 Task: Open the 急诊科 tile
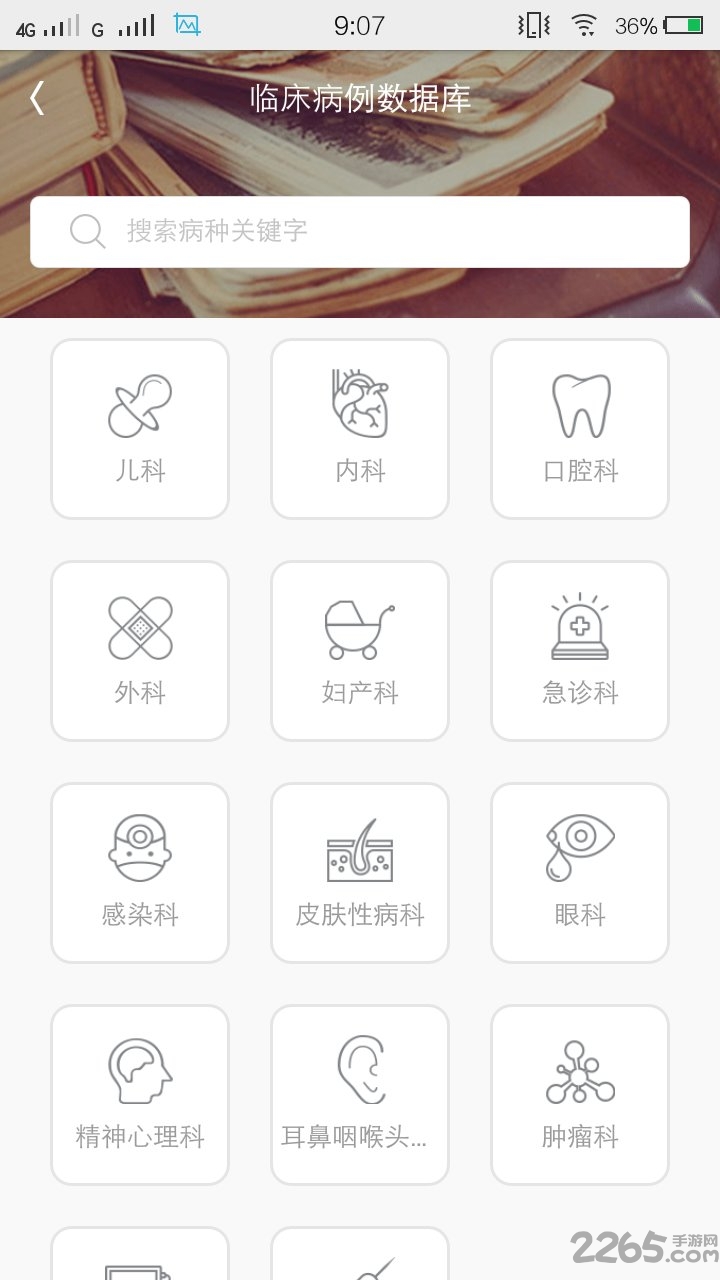(x=580, y=651)
